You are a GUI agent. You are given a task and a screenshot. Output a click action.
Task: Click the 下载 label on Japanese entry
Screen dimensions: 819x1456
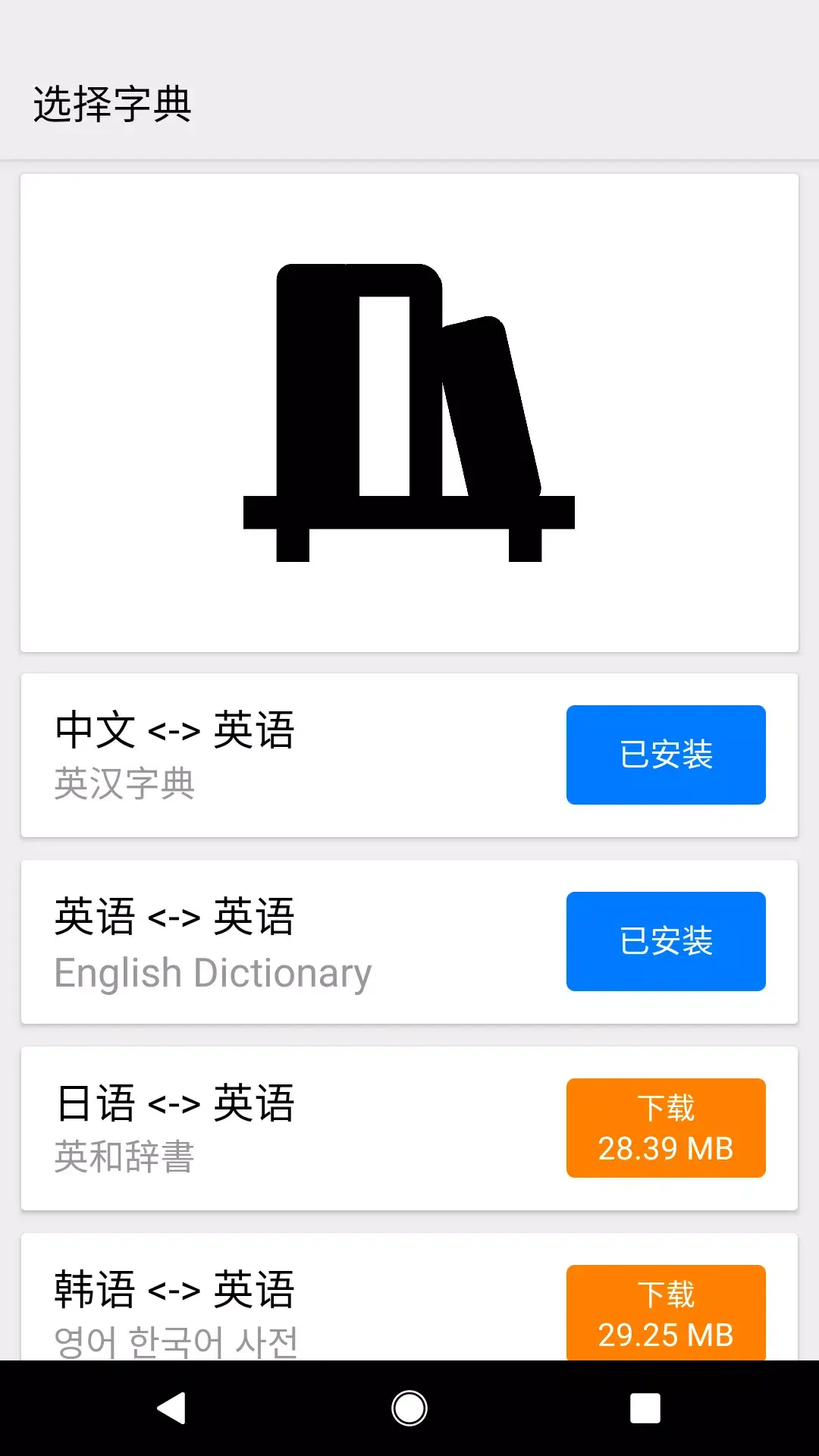coord(666,1107)
